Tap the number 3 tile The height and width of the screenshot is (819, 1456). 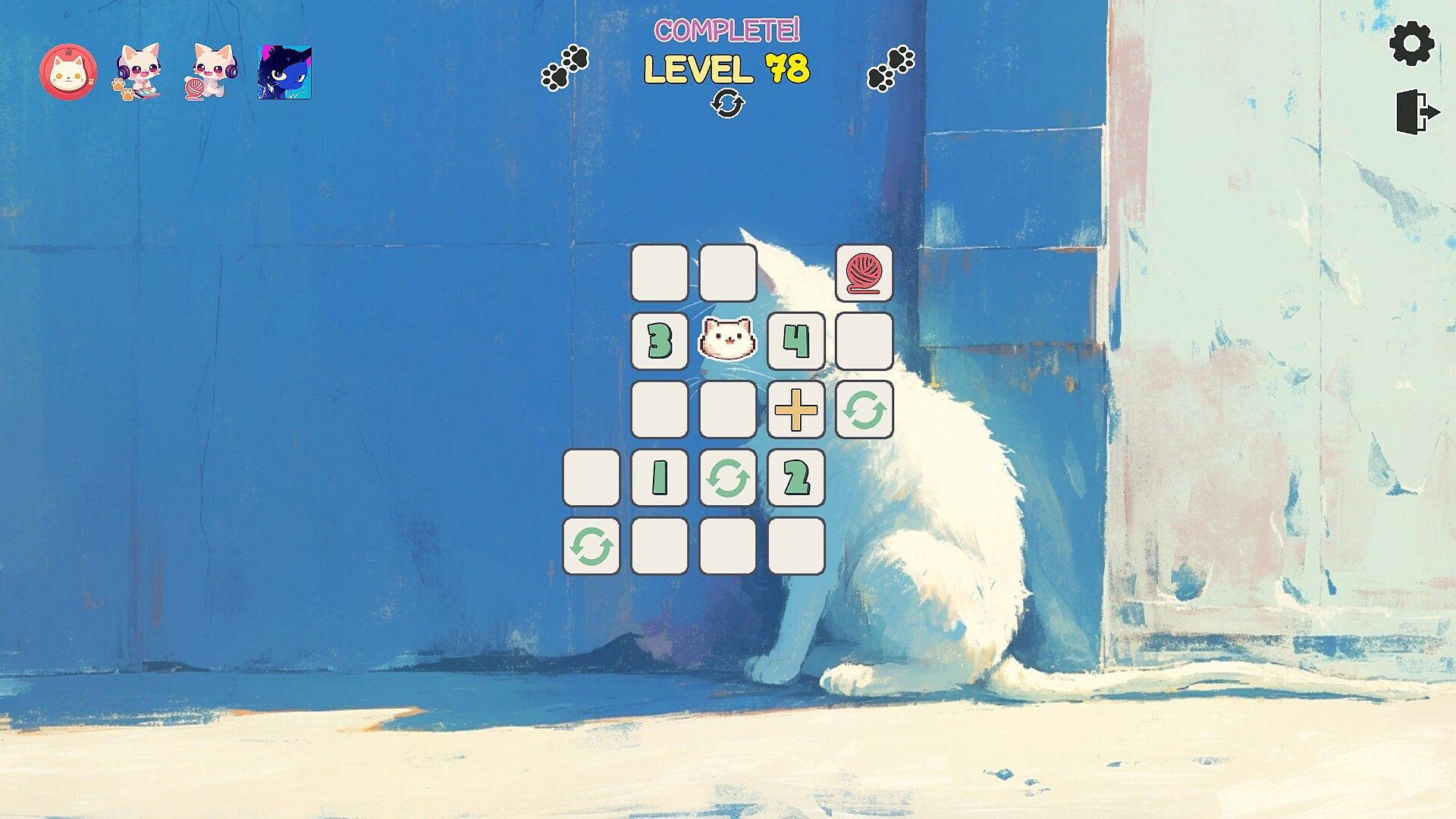(x=659, y=341)
